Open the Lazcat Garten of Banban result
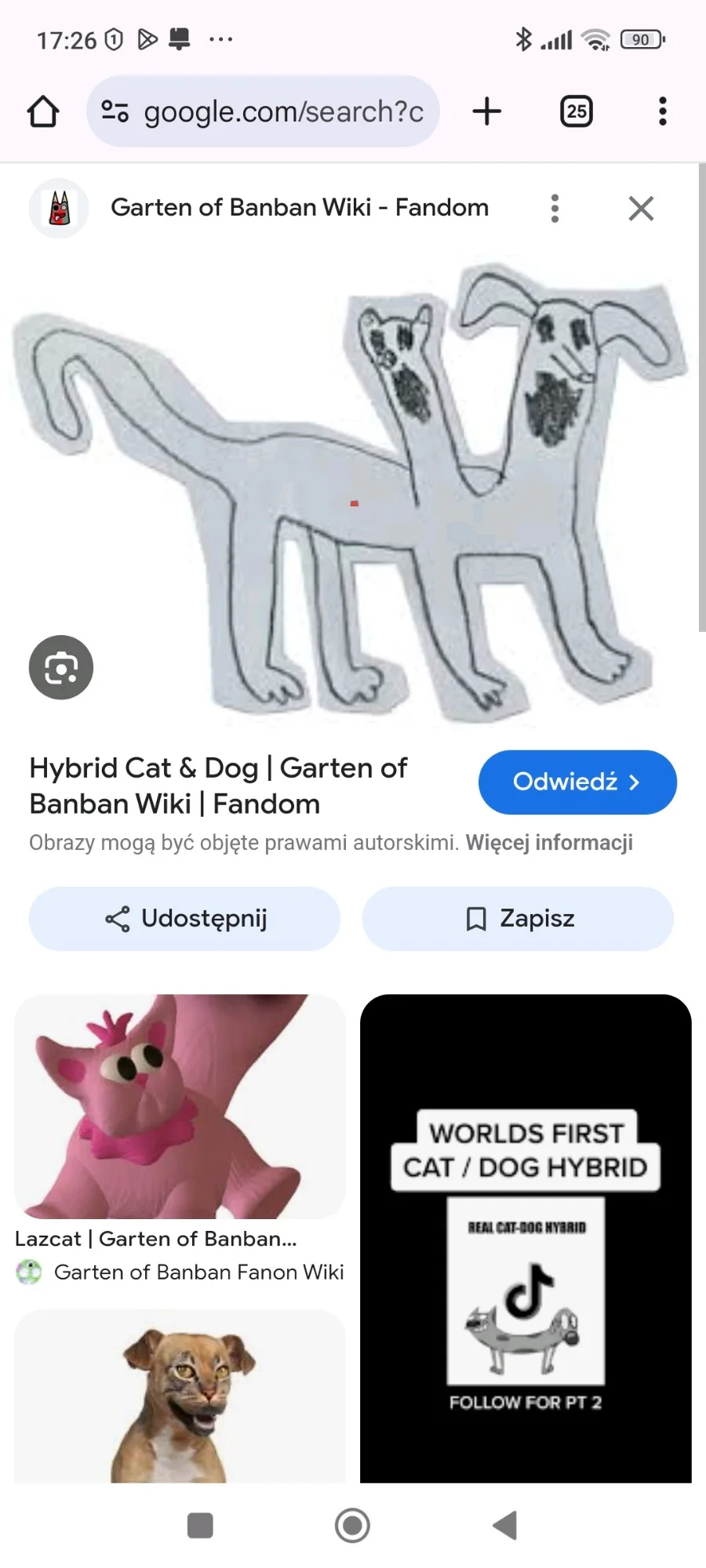Screen dimensions: 706x1568 [x=180, y=1138]
